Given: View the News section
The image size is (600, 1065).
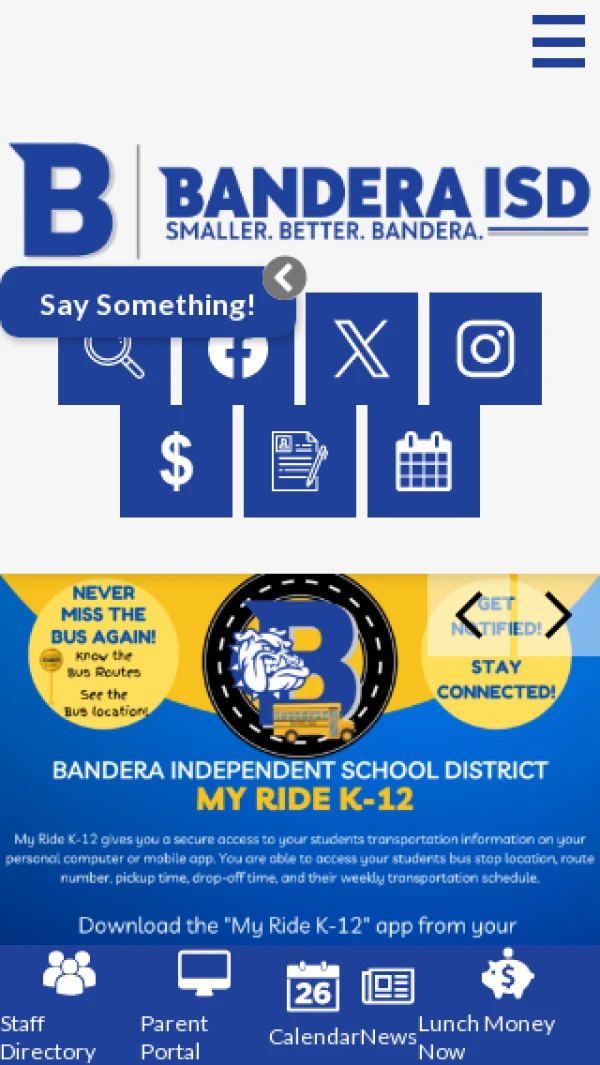Looking at the screenshot, I should 388,1005.
